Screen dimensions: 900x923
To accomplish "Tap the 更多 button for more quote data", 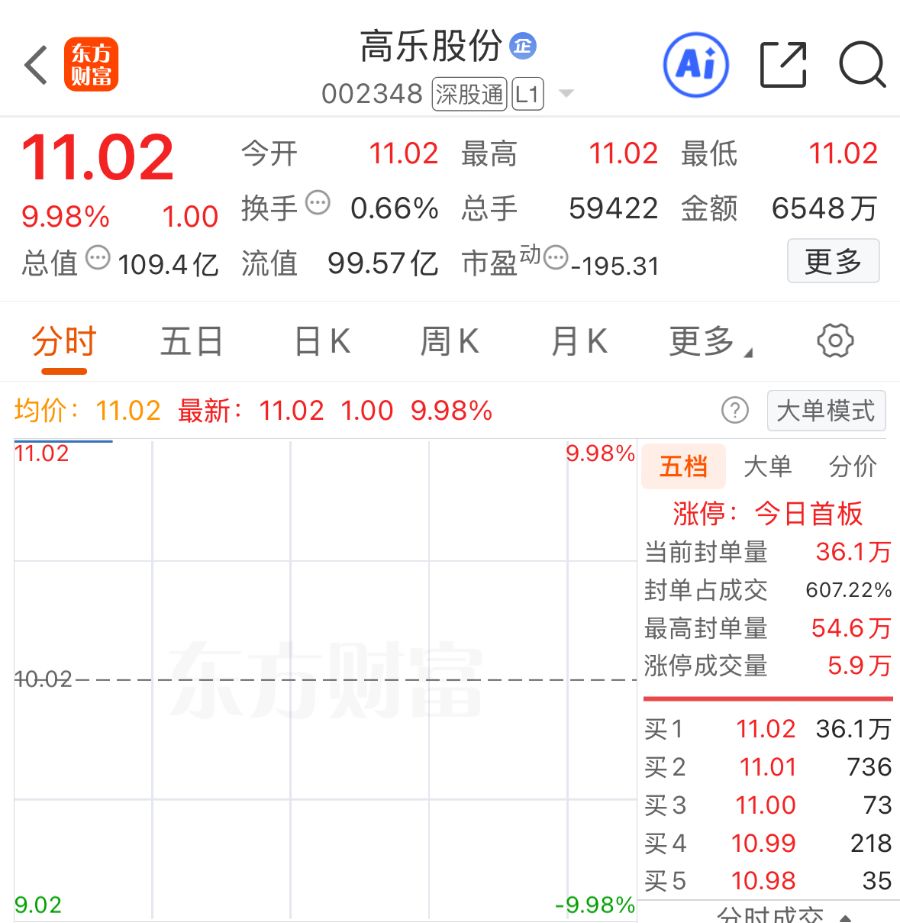I will (833, 261).
